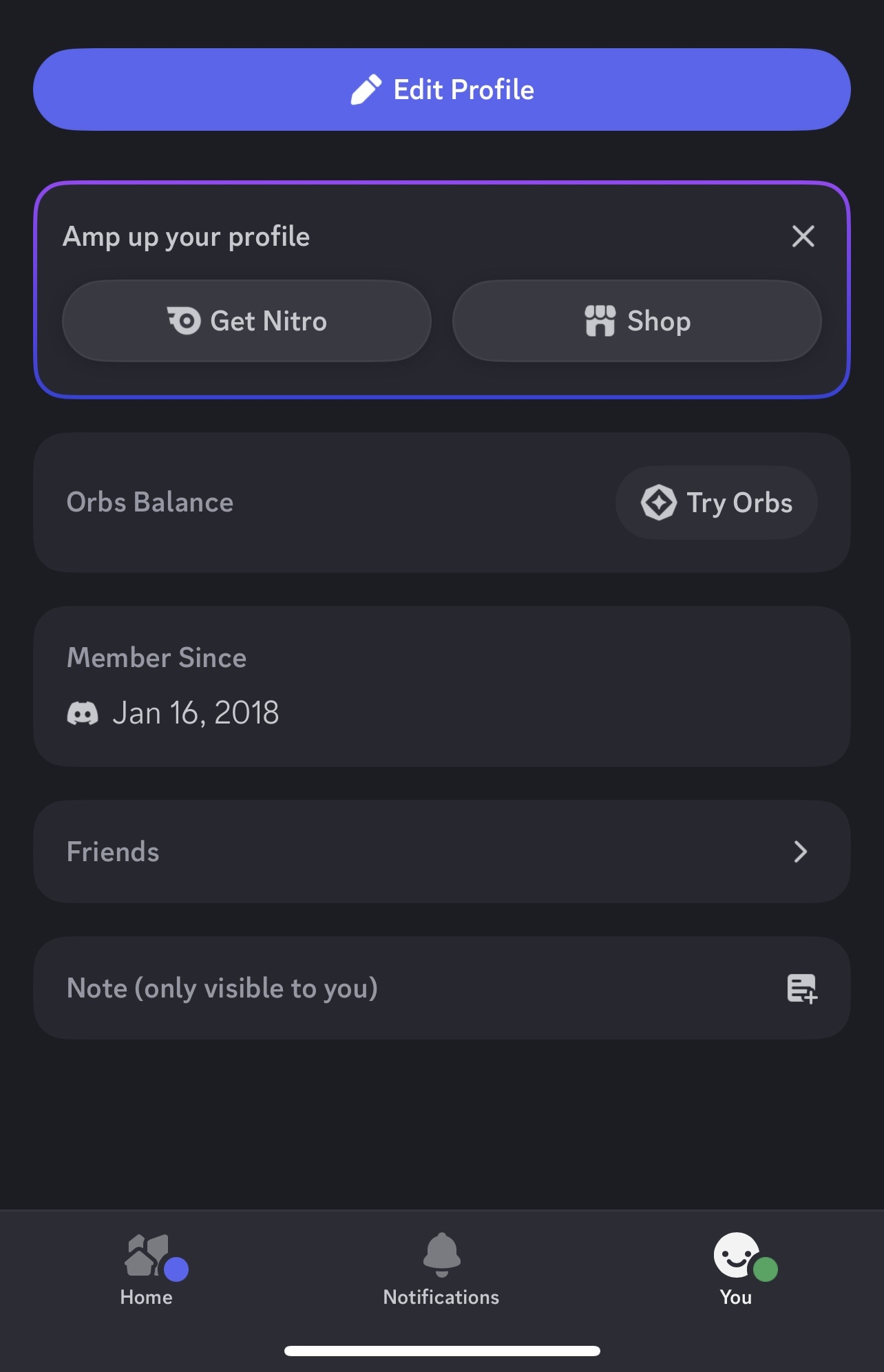Add a note via the note icon
The image size is (884, 1372).
point(801,989)
